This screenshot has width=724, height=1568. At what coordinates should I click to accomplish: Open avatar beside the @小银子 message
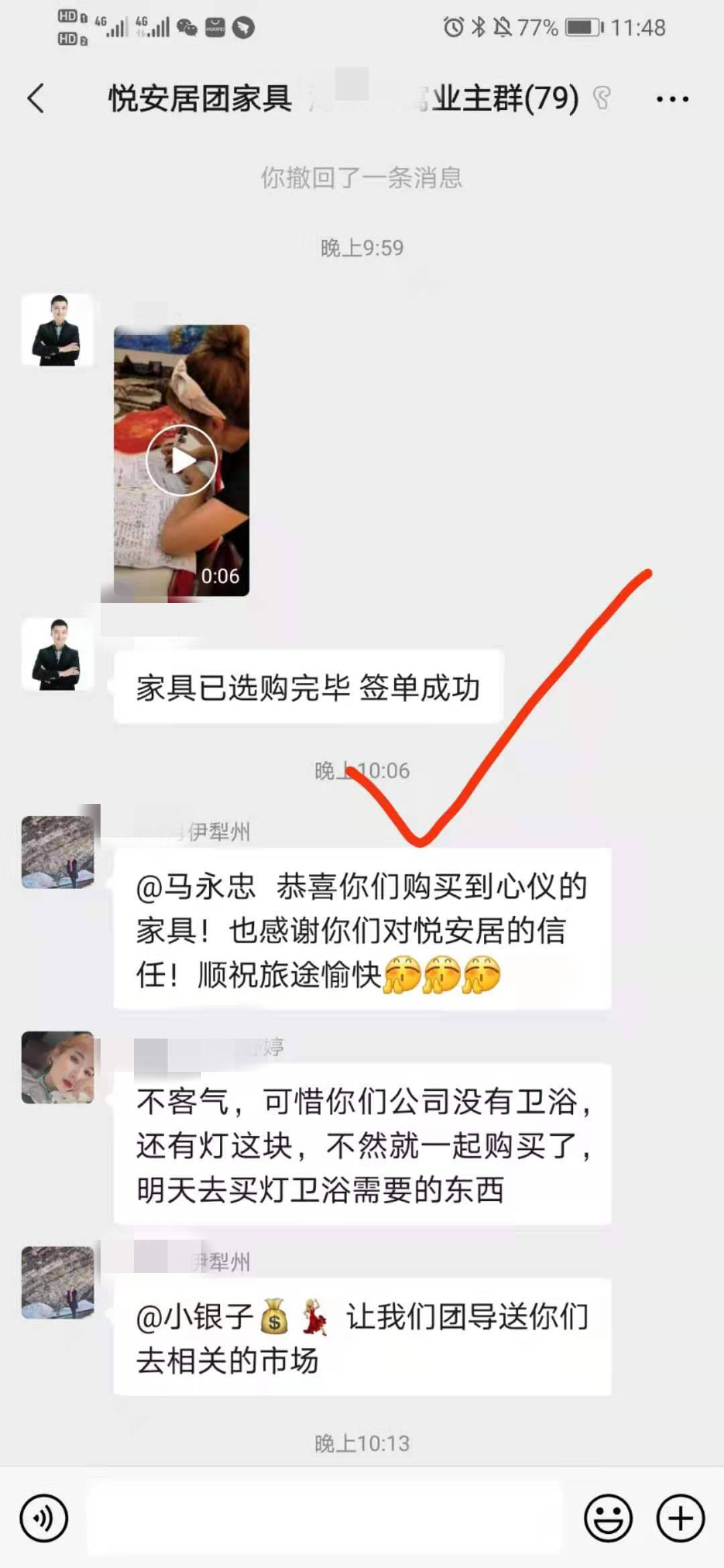point(58,1282)
